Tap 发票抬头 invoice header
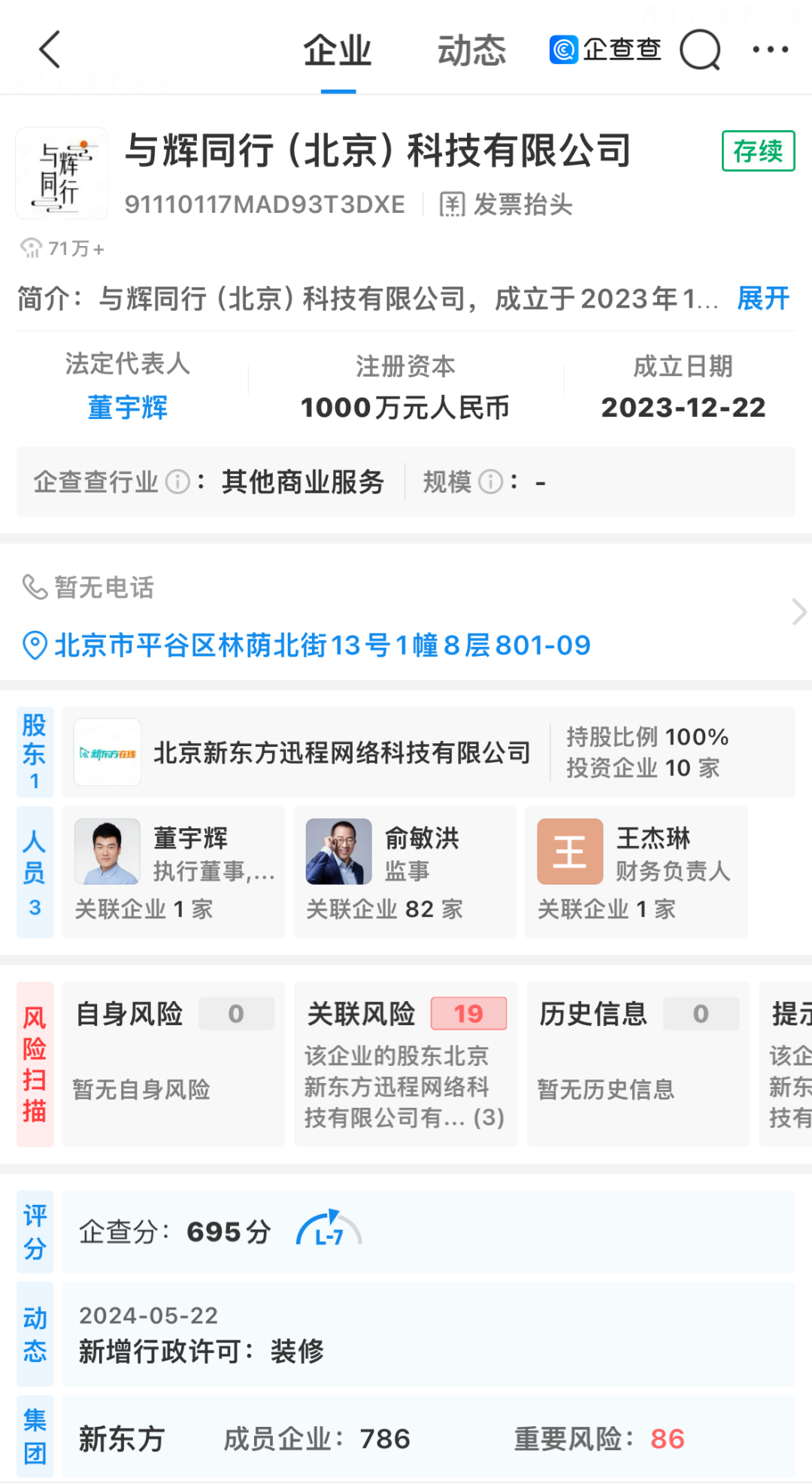812x1484 pixels. point(507,204)
